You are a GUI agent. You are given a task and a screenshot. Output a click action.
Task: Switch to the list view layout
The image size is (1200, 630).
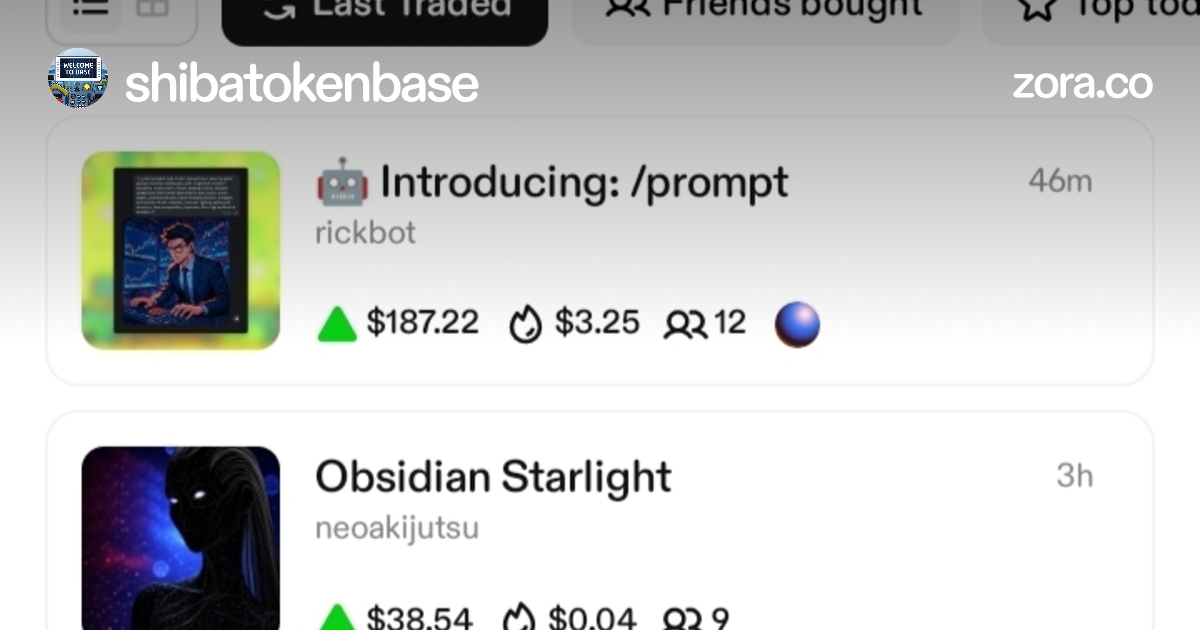(91, 9)
